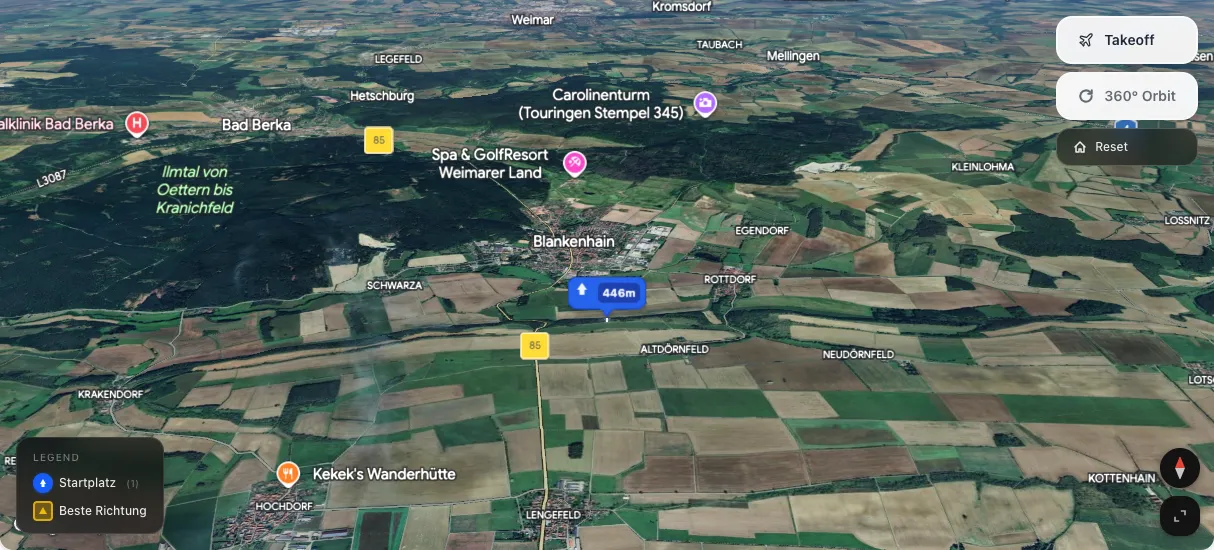Open the Carolinenturm photo marker
Image resolution: width=1214 pixels, height=550 pixels.
coord(705,102)
